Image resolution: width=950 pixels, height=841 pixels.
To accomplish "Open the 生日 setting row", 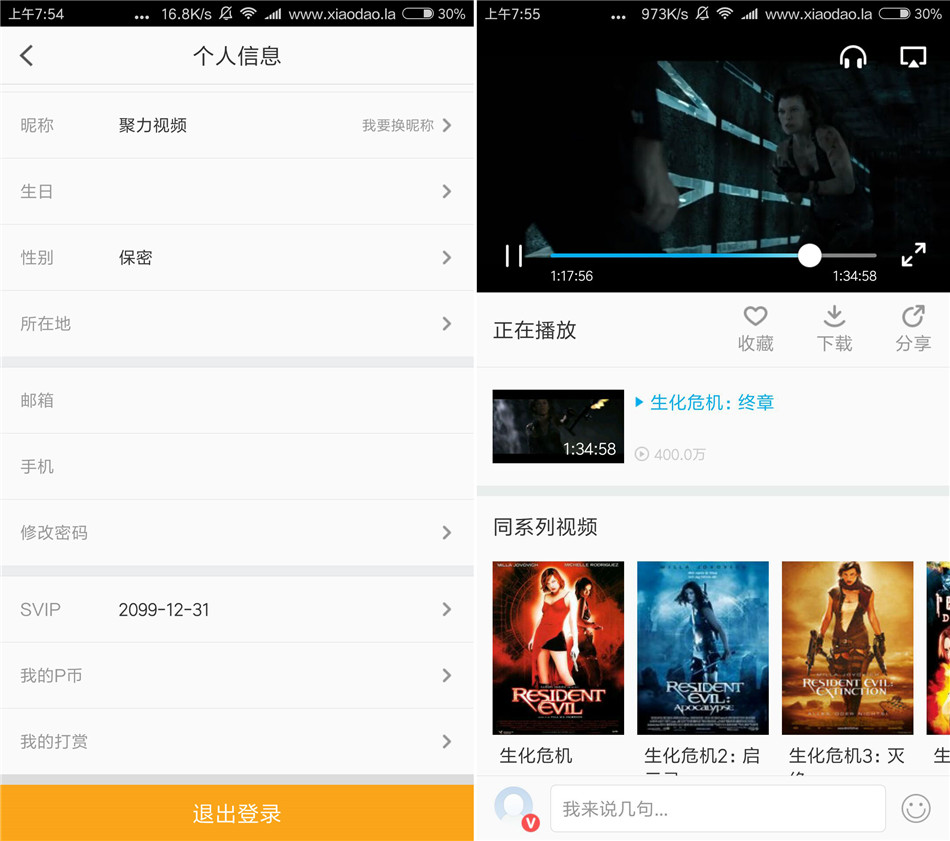I will click(237, 191).
